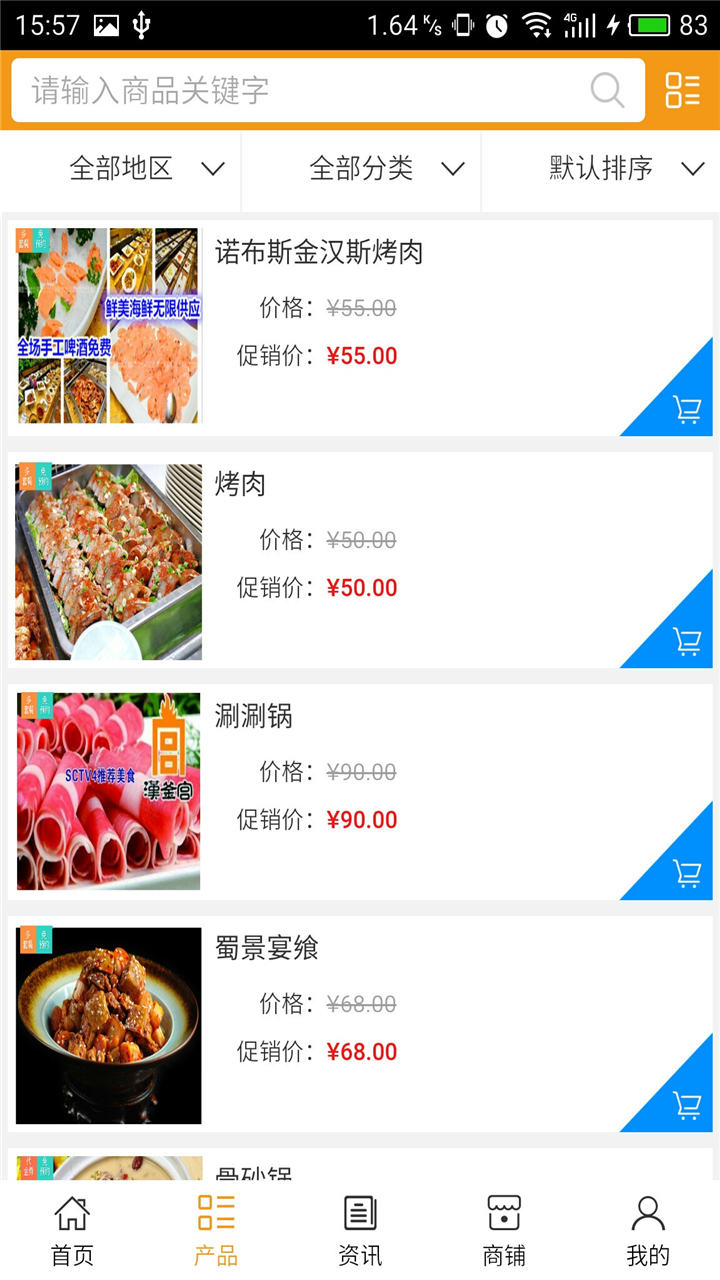Expand the 全部分类 category dropdown

(386, 169)
